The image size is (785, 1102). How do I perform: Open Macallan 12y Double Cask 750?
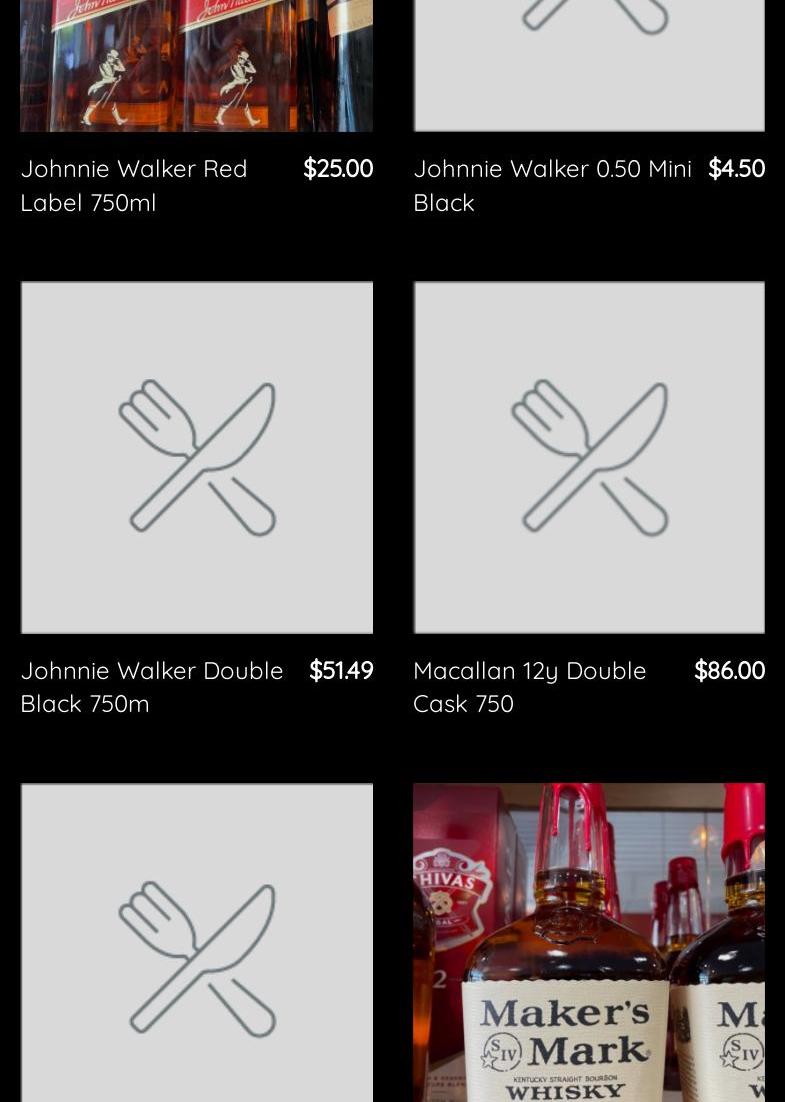pyautogui.click(x=589, y=458)
